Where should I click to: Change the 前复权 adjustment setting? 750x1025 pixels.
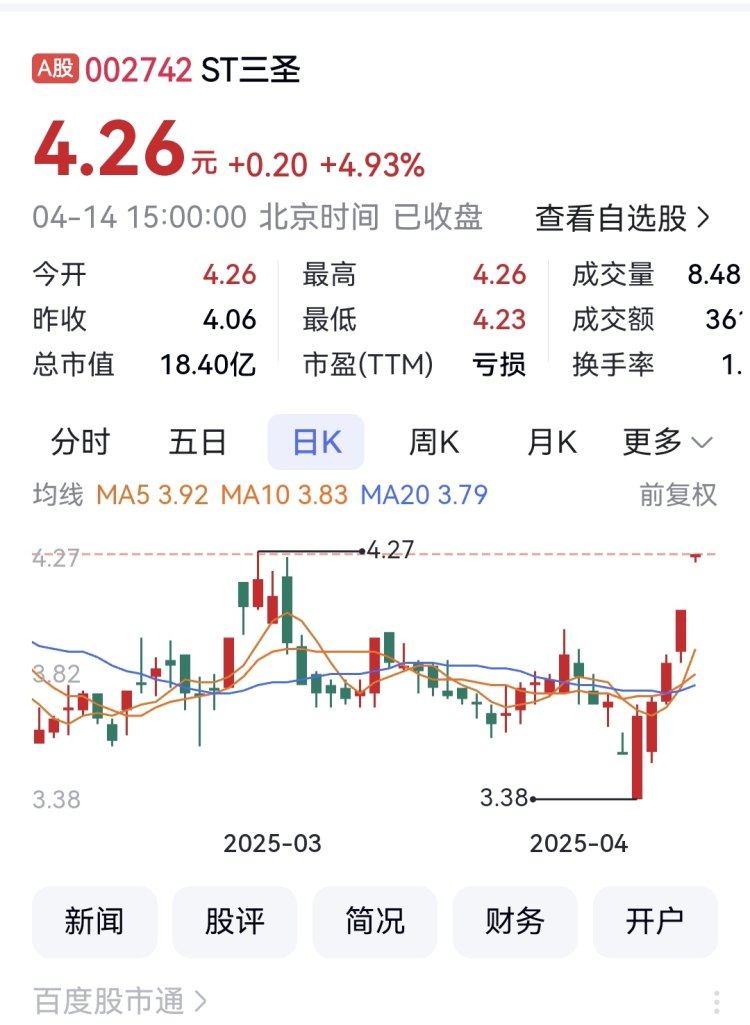(x=678, y=494)
